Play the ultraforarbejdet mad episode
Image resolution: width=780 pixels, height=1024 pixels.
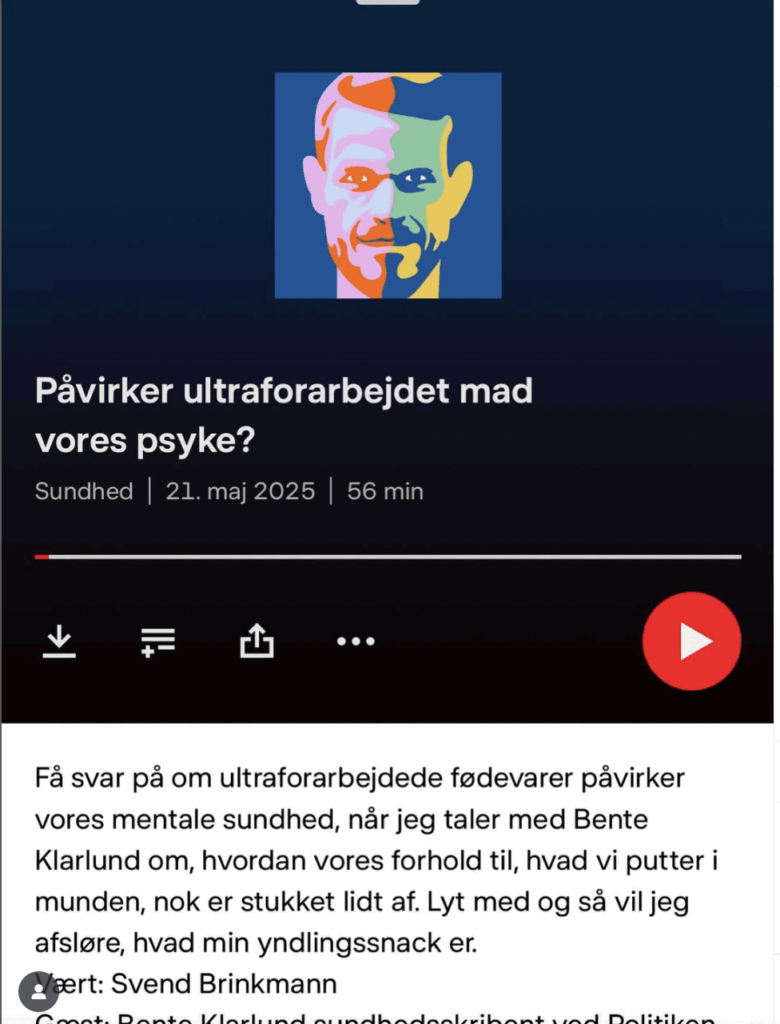691,641
